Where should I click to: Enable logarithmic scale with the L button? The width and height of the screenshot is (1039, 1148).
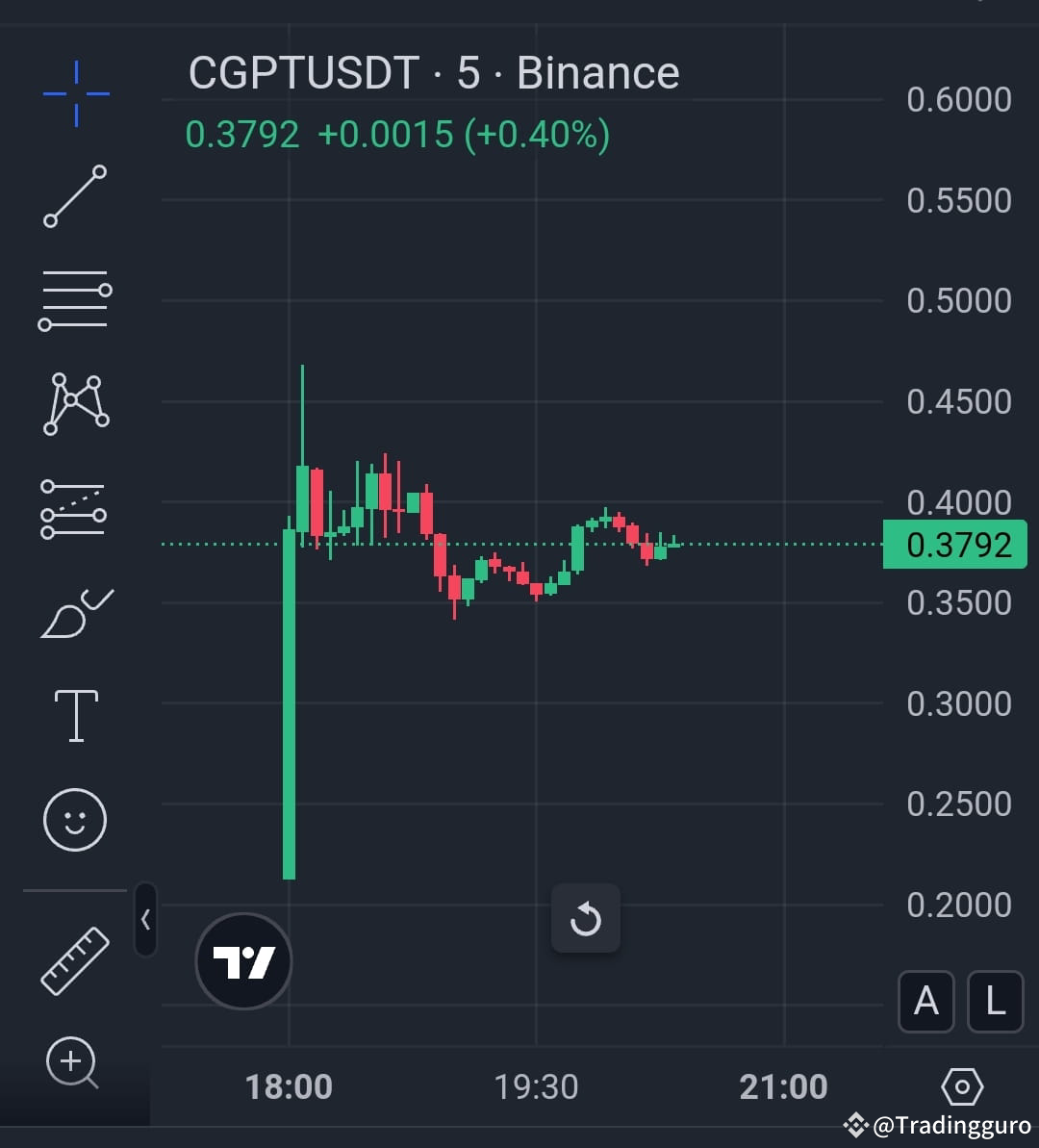pyautogui.click(x=995, y=1002)
